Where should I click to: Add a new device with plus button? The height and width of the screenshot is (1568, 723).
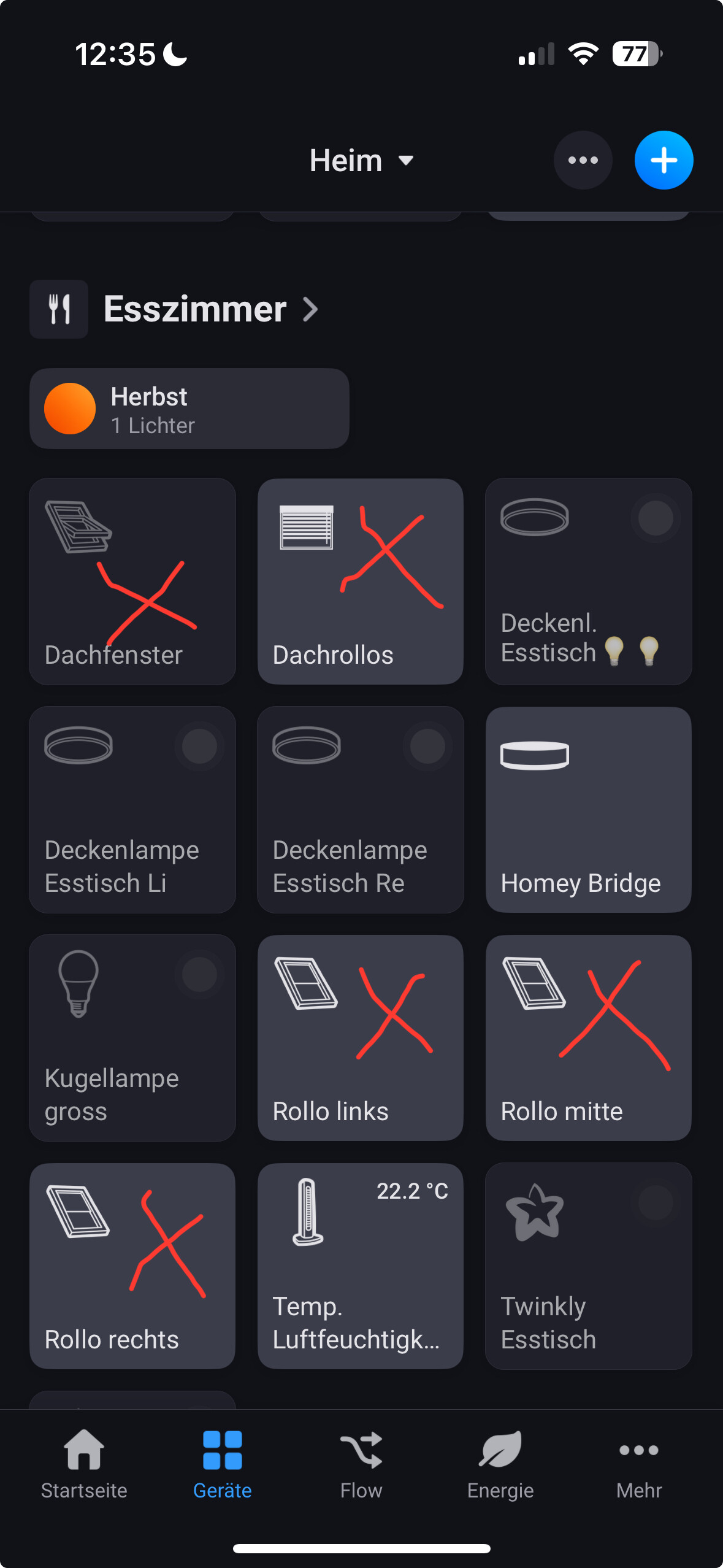pyautogui.click(x=664, y=160)
